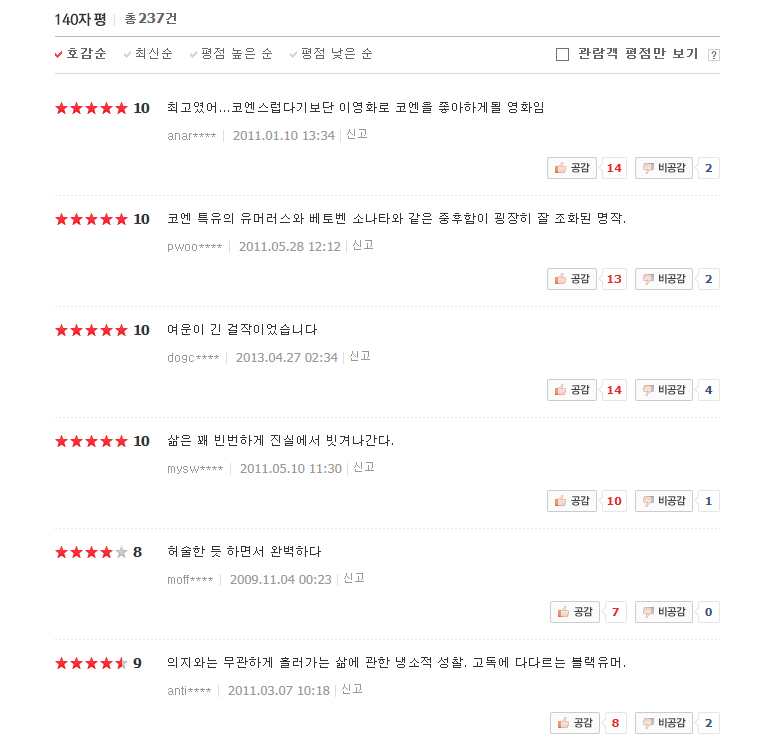Tap 공감 on anar****'s review
This screenshot has width=770, height=740.
click(572, 168)
